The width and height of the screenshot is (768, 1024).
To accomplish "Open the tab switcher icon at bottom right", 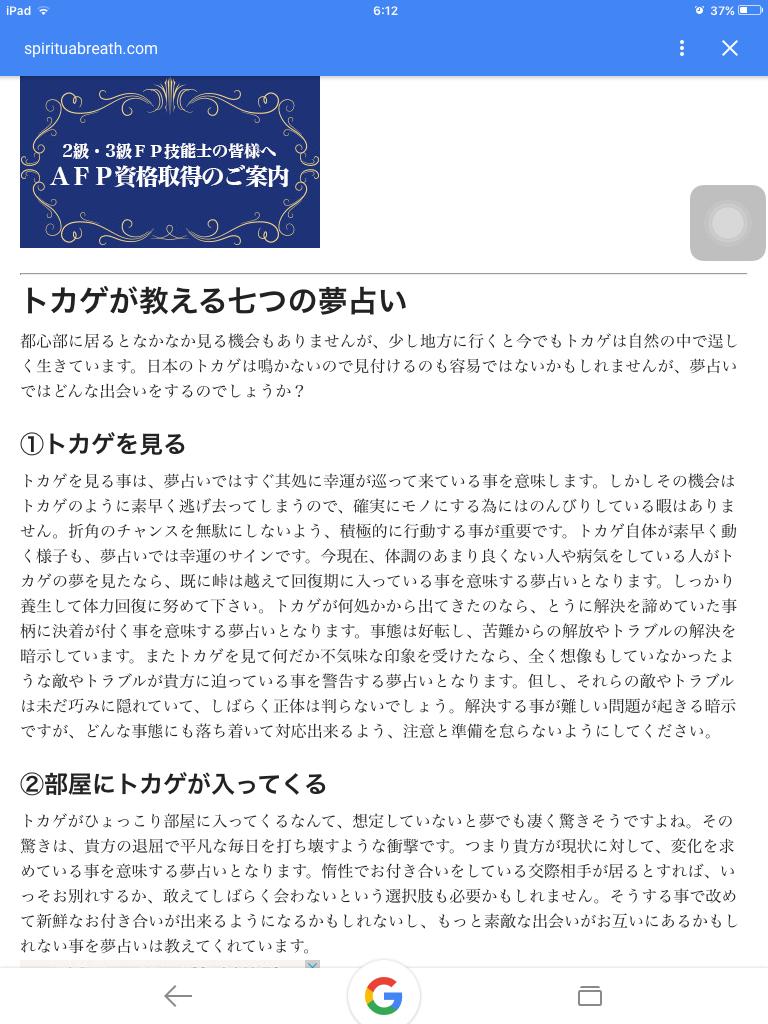I will 589,995.
